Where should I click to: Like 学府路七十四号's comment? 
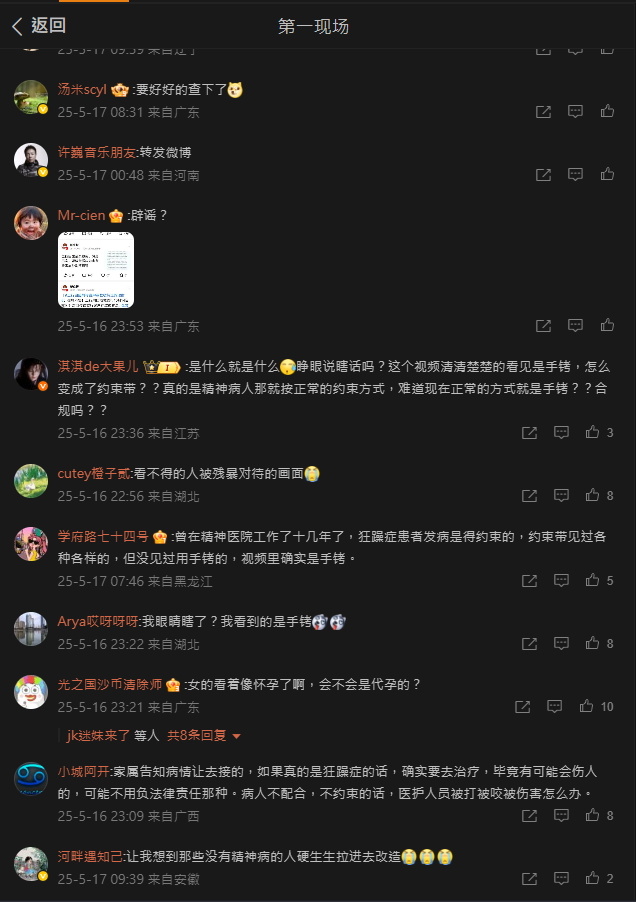coord(592,580)
